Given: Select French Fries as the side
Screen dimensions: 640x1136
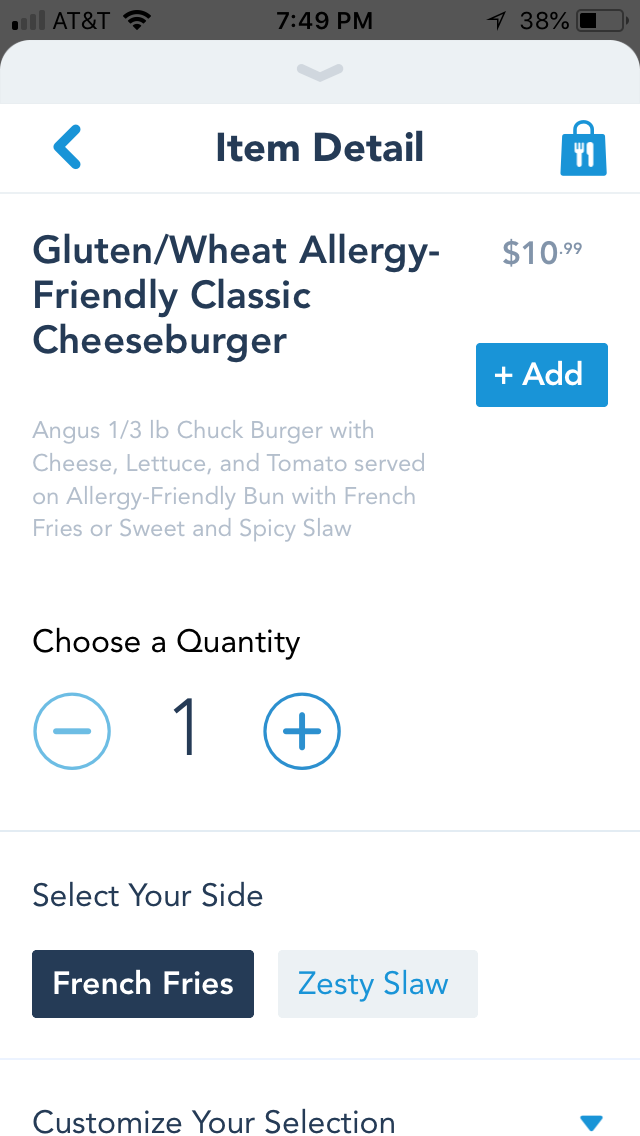Looking at the screenshot, I should [x=143, y=984].
